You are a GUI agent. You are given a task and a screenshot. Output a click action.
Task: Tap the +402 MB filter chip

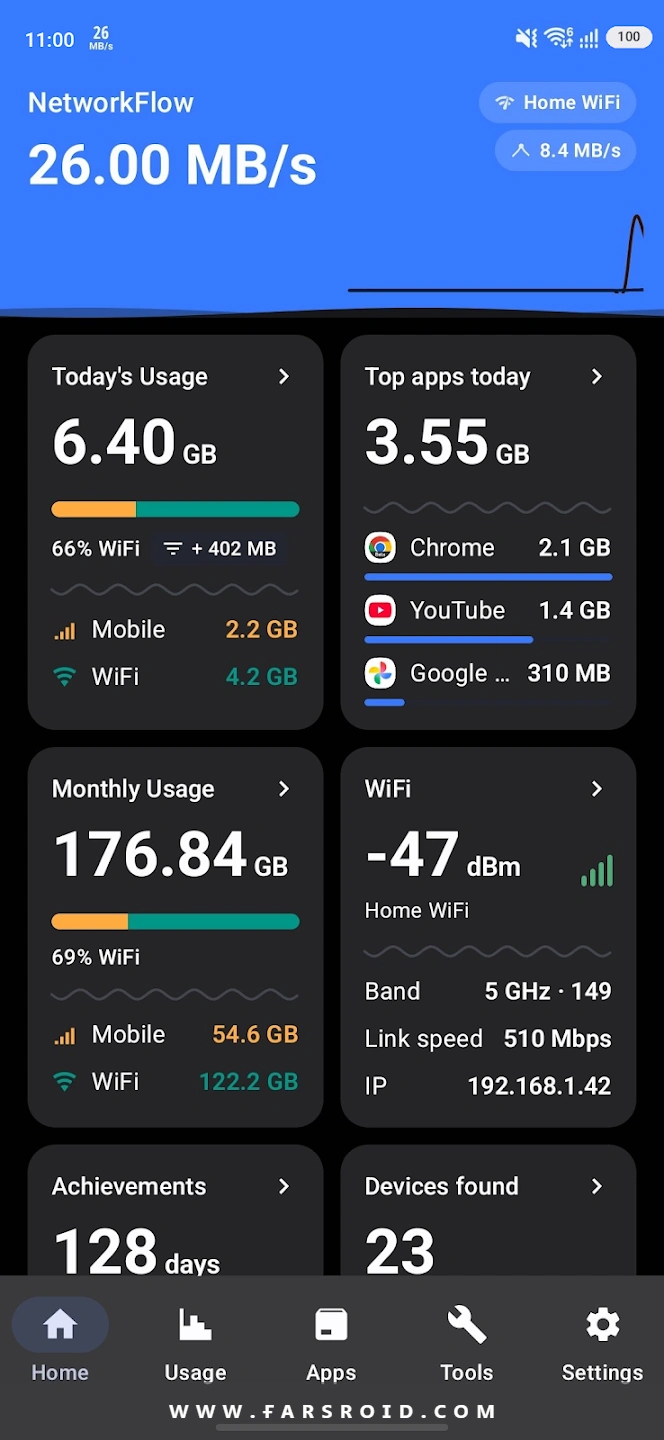pos(220,548)
